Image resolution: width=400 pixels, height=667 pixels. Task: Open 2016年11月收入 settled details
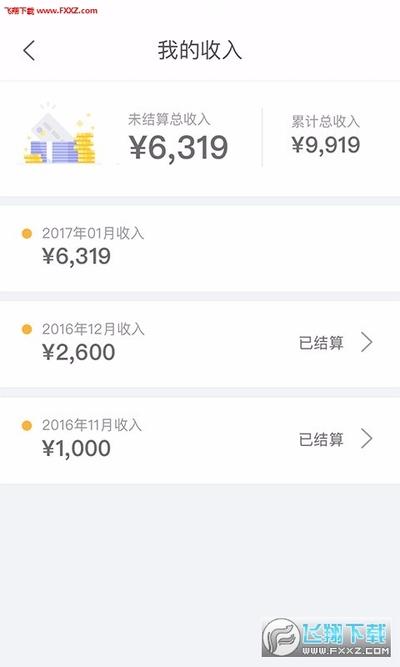(x=200, y=439)
